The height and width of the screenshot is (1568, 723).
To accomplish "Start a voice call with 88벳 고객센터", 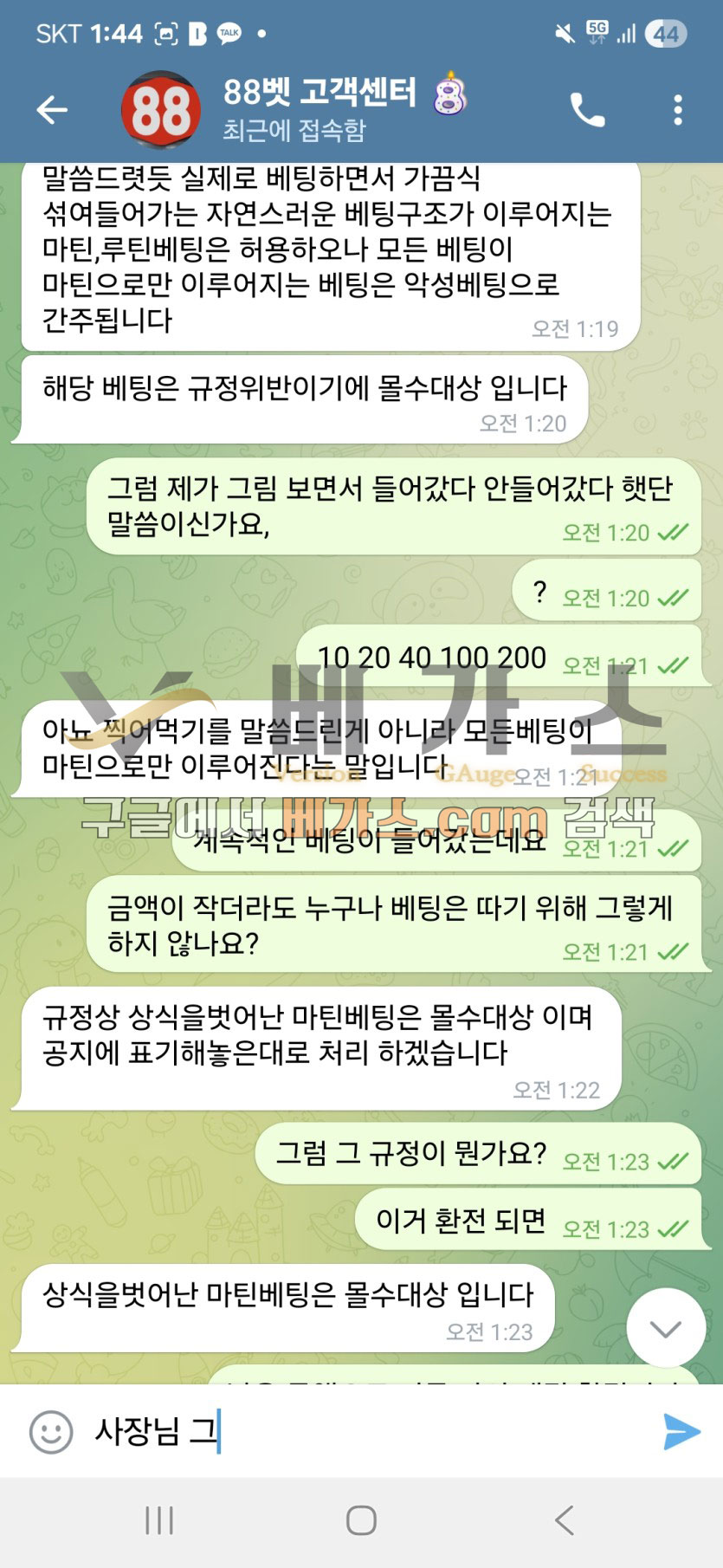I will [587, 110].
